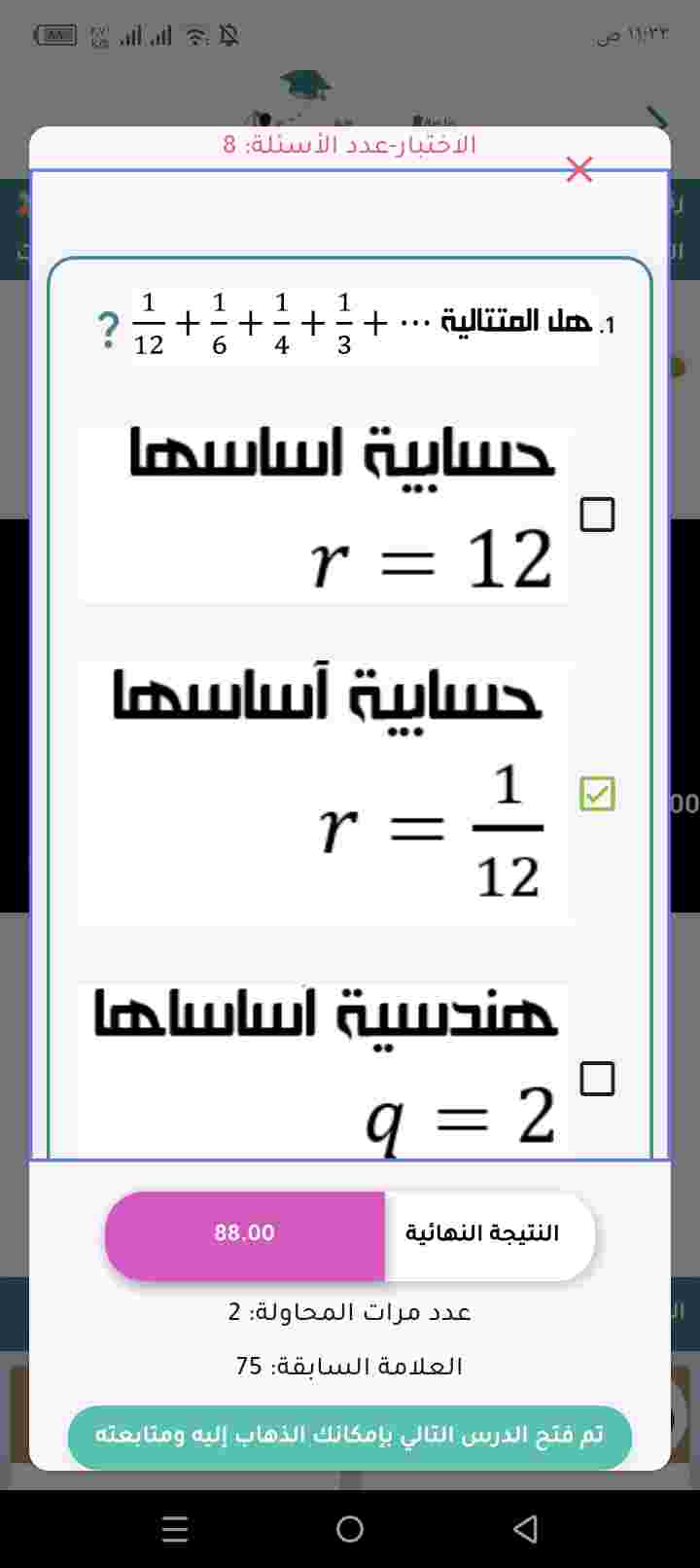Go to the system home screen
The height and width of the screenshot is (1568, 700).
(x=350, y=1529)
